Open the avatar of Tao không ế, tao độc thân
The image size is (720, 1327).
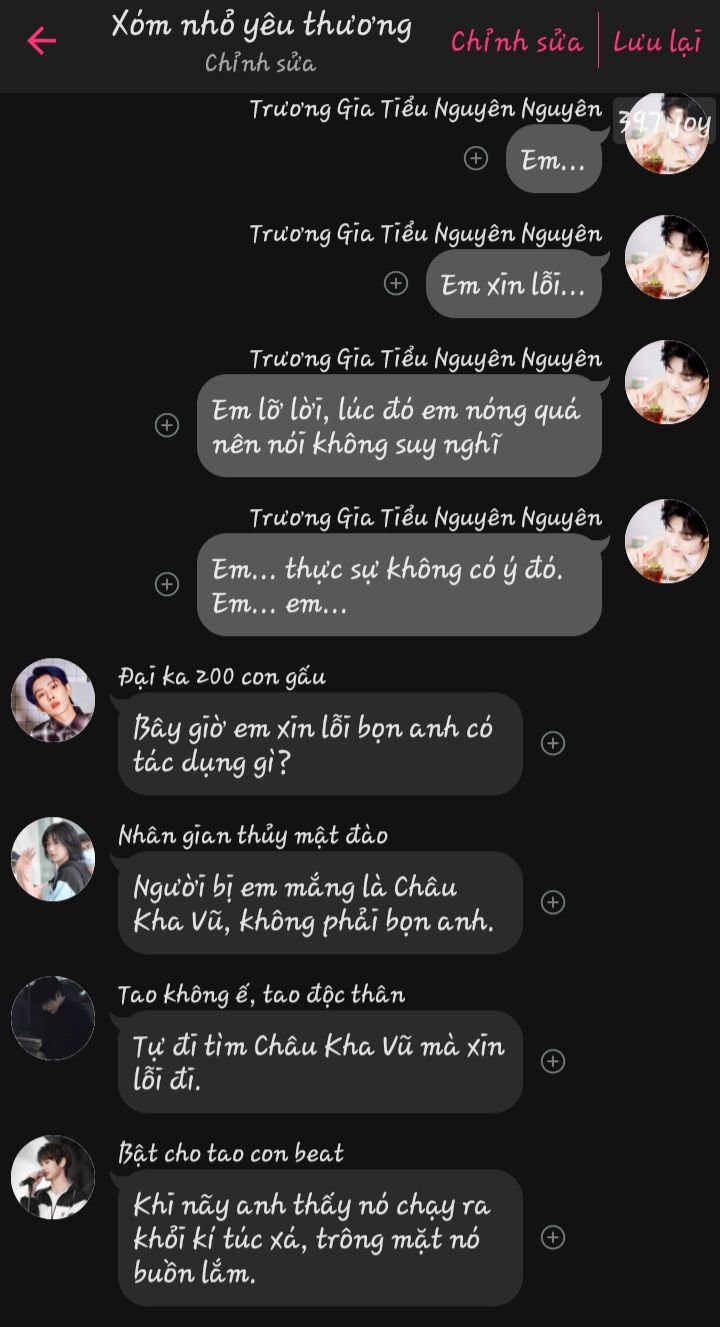(x=53, y=1018)
